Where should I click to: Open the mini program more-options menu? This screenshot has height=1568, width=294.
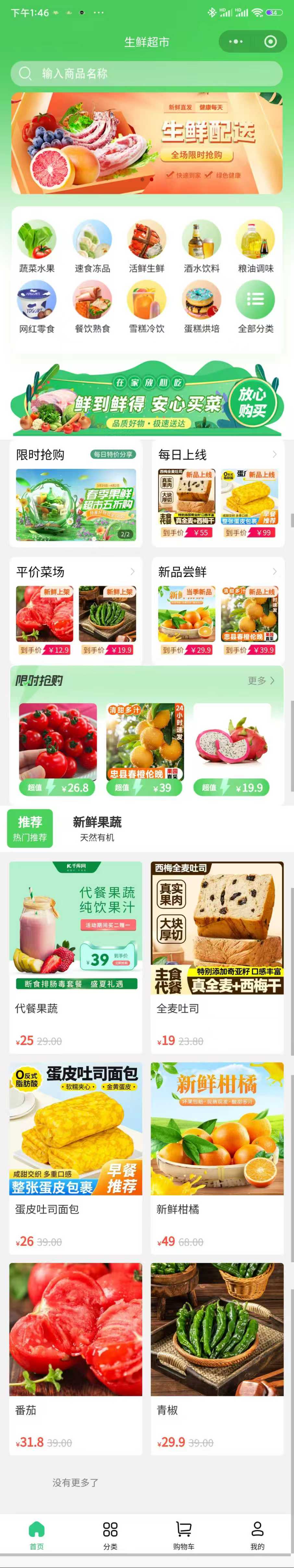(236, 41)
